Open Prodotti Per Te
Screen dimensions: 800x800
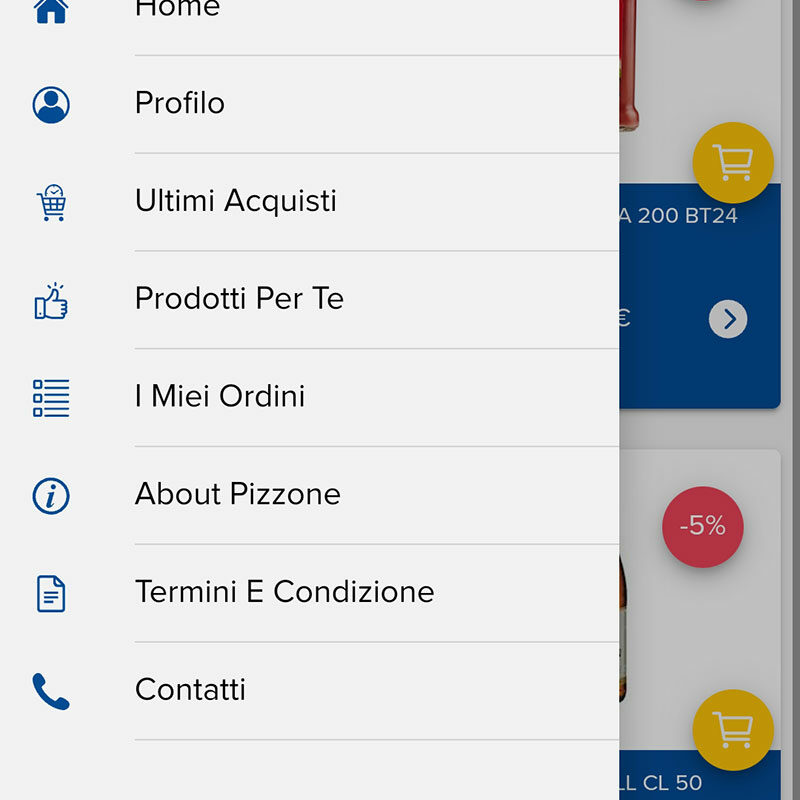click(x=239, y=299)
